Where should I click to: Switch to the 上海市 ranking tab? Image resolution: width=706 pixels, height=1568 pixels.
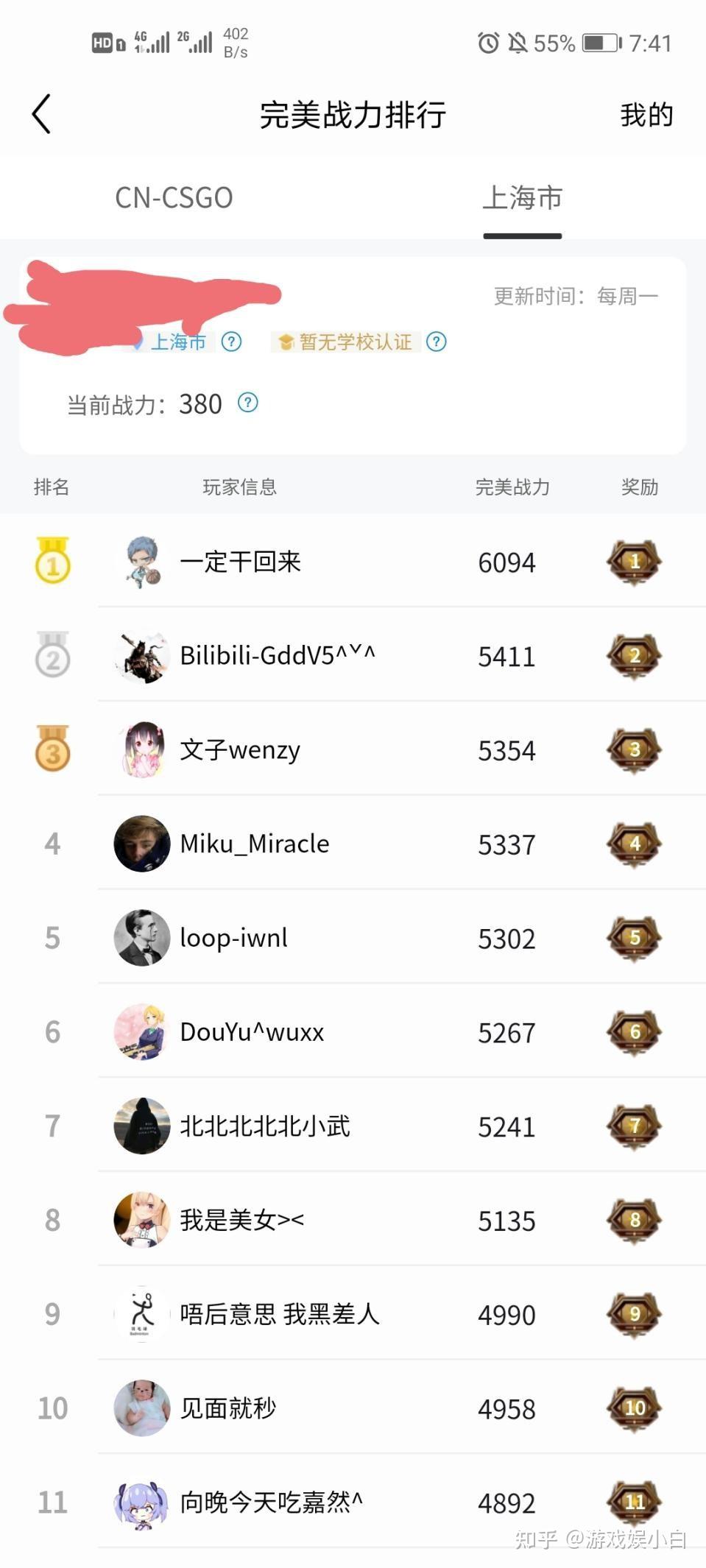coord(522,197)
